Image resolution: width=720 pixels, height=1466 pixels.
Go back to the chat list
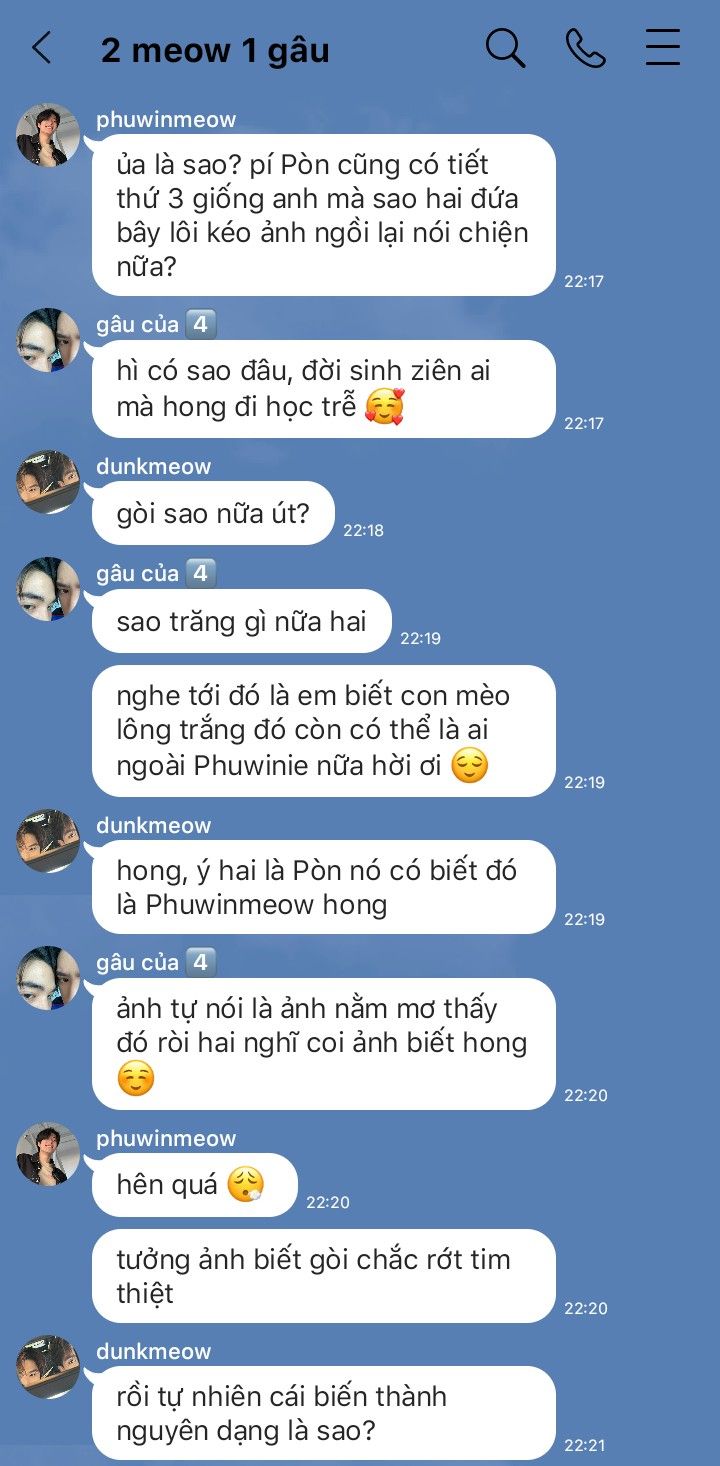click(41, 48)
